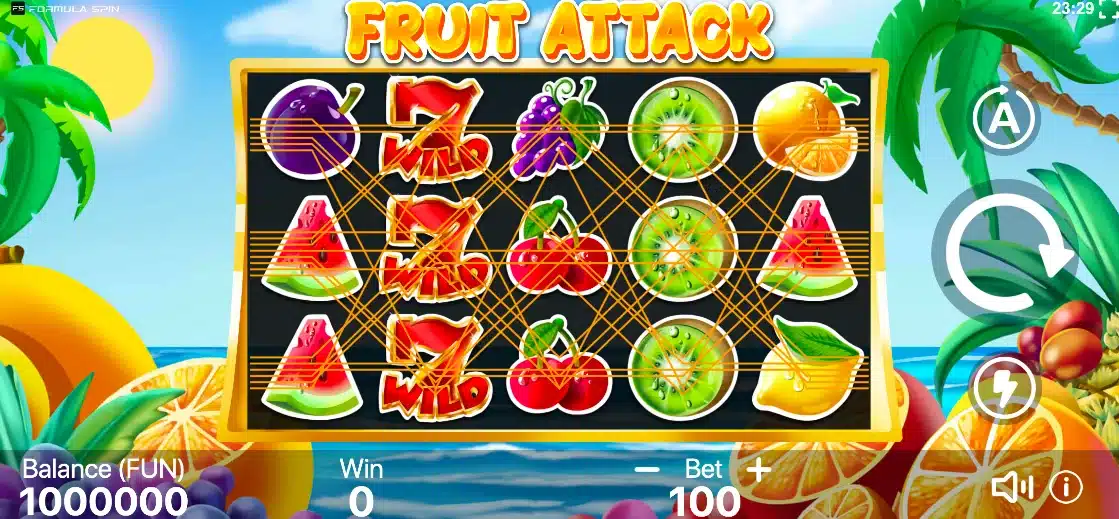Increase the bet amount

pos(759,468)
